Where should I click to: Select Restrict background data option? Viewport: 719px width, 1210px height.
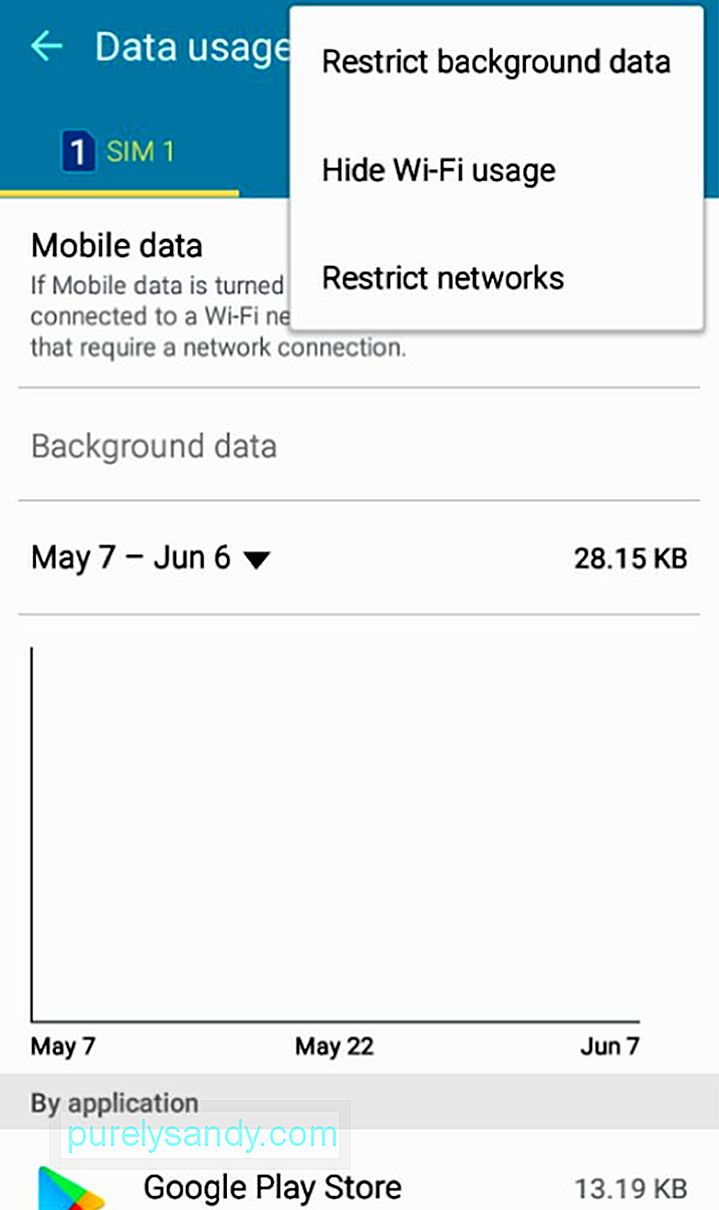(x=496, y=62)
